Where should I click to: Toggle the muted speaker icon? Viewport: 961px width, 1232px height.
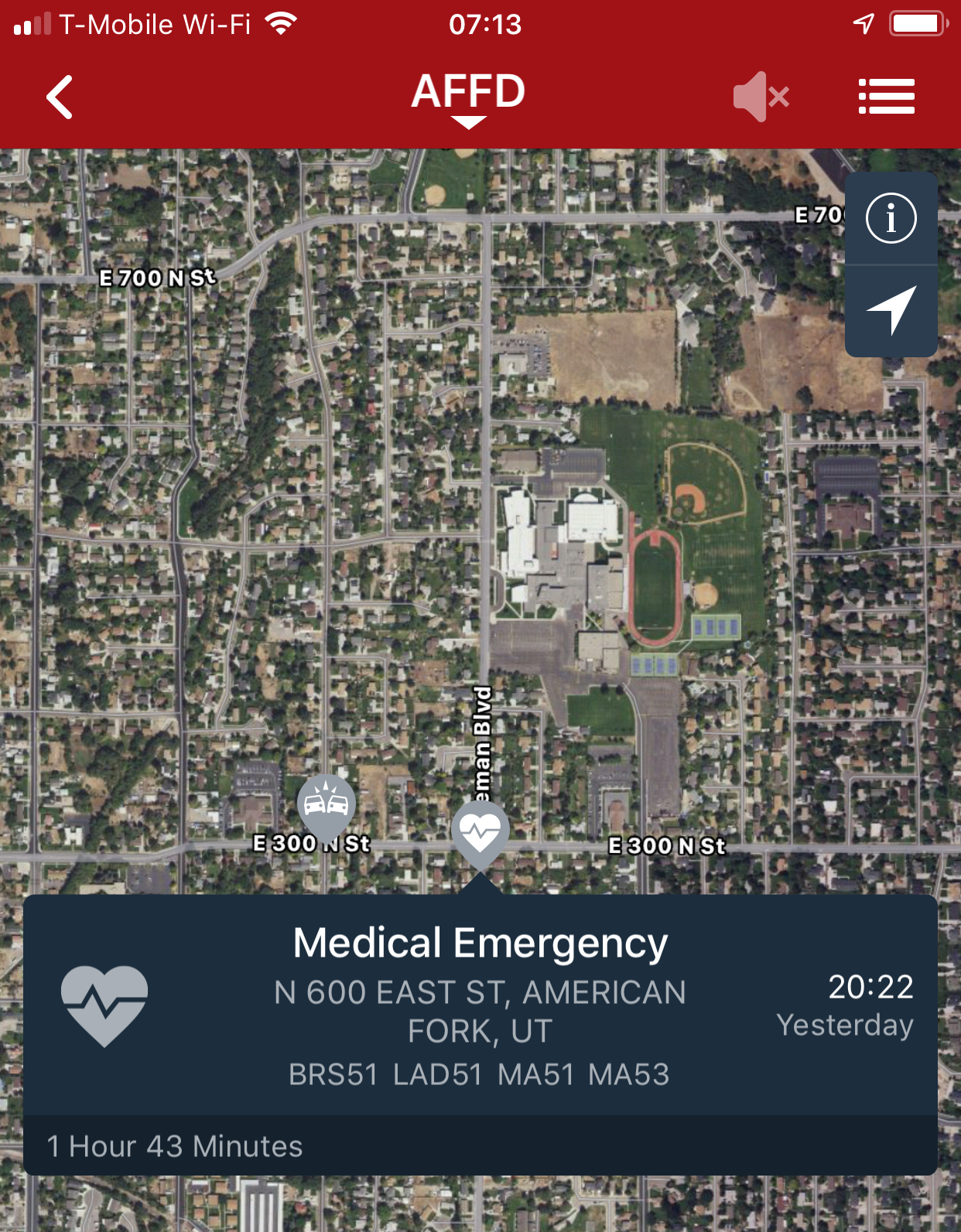coord(760,97)
